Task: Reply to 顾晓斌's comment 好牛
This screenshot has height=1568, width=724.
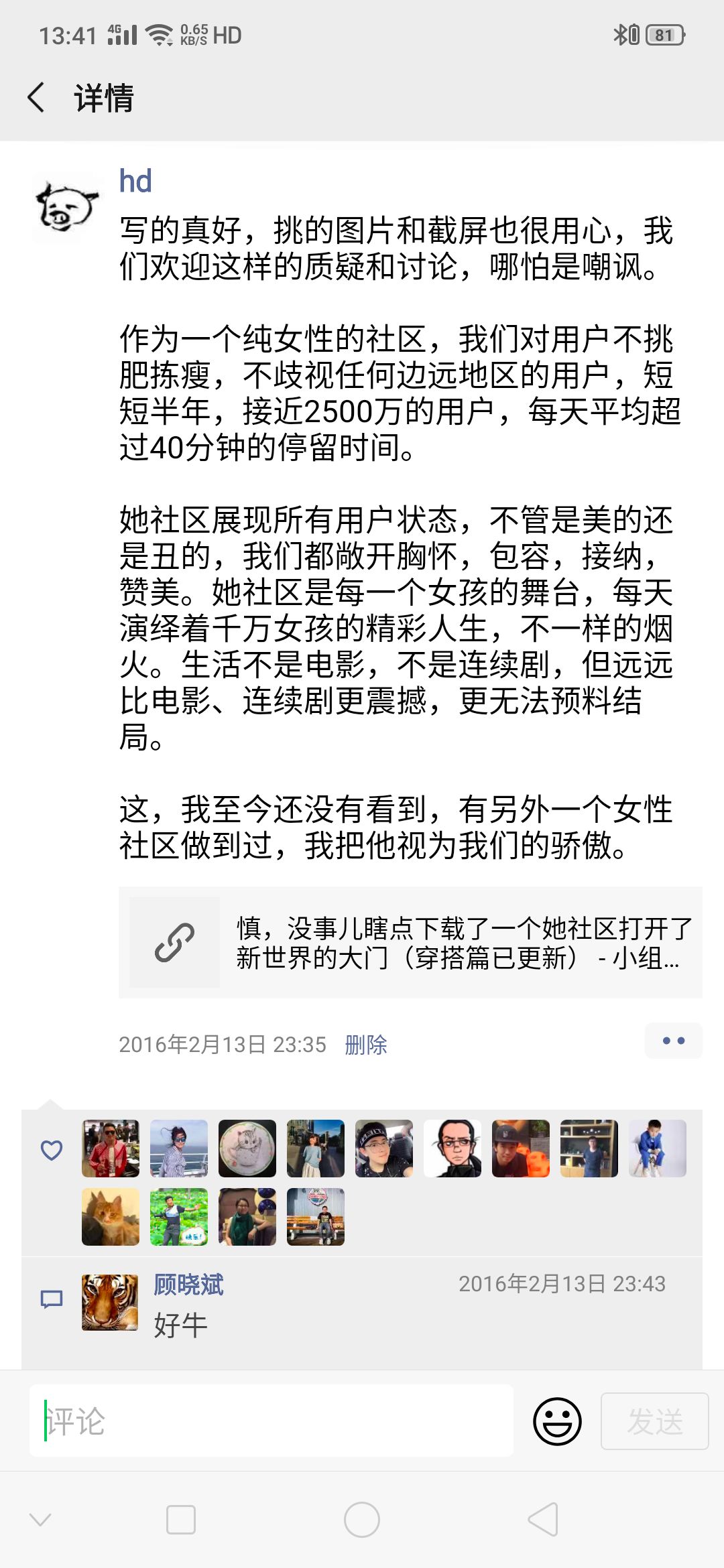Action: (x=402, y=1325)
